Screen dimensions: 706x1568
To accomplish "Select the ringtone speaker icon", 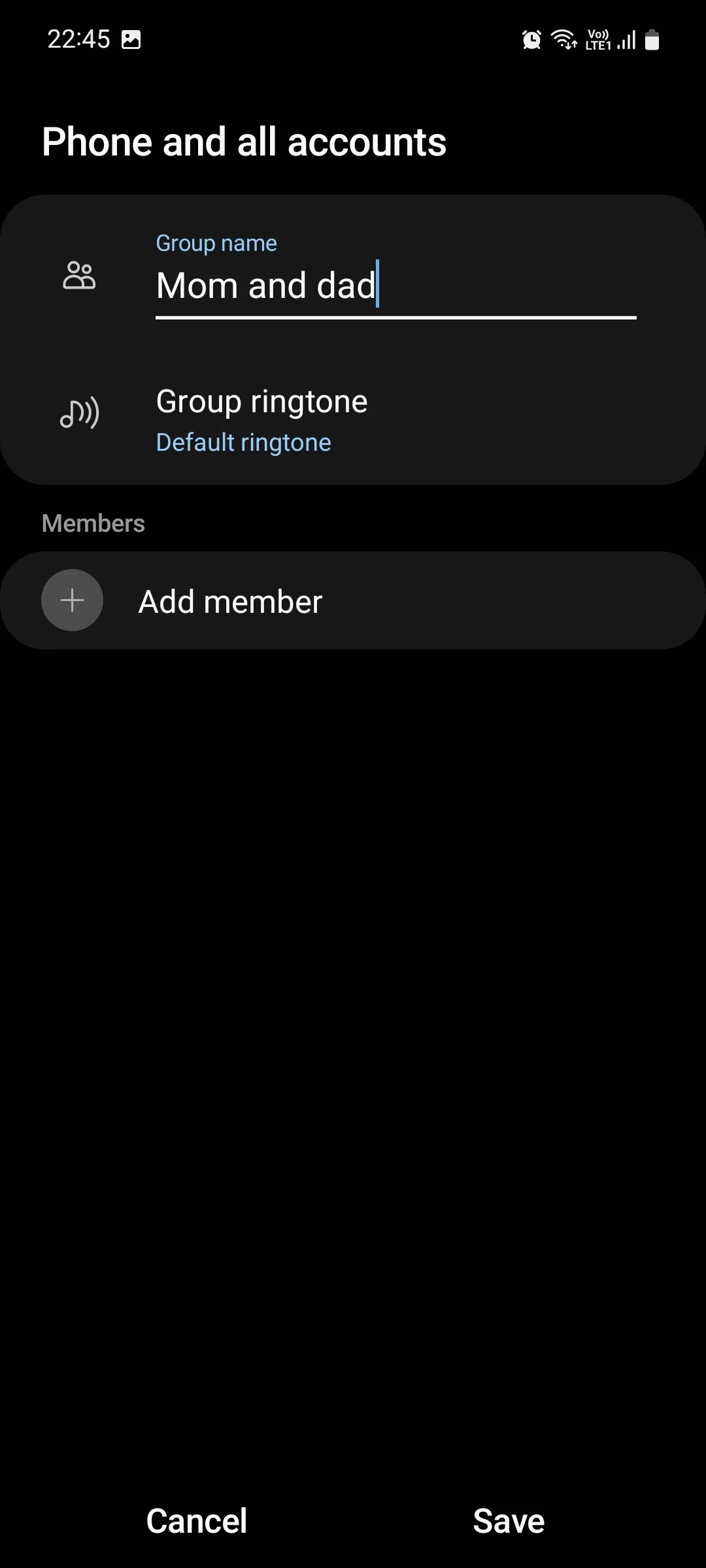I will pos(80,413).
